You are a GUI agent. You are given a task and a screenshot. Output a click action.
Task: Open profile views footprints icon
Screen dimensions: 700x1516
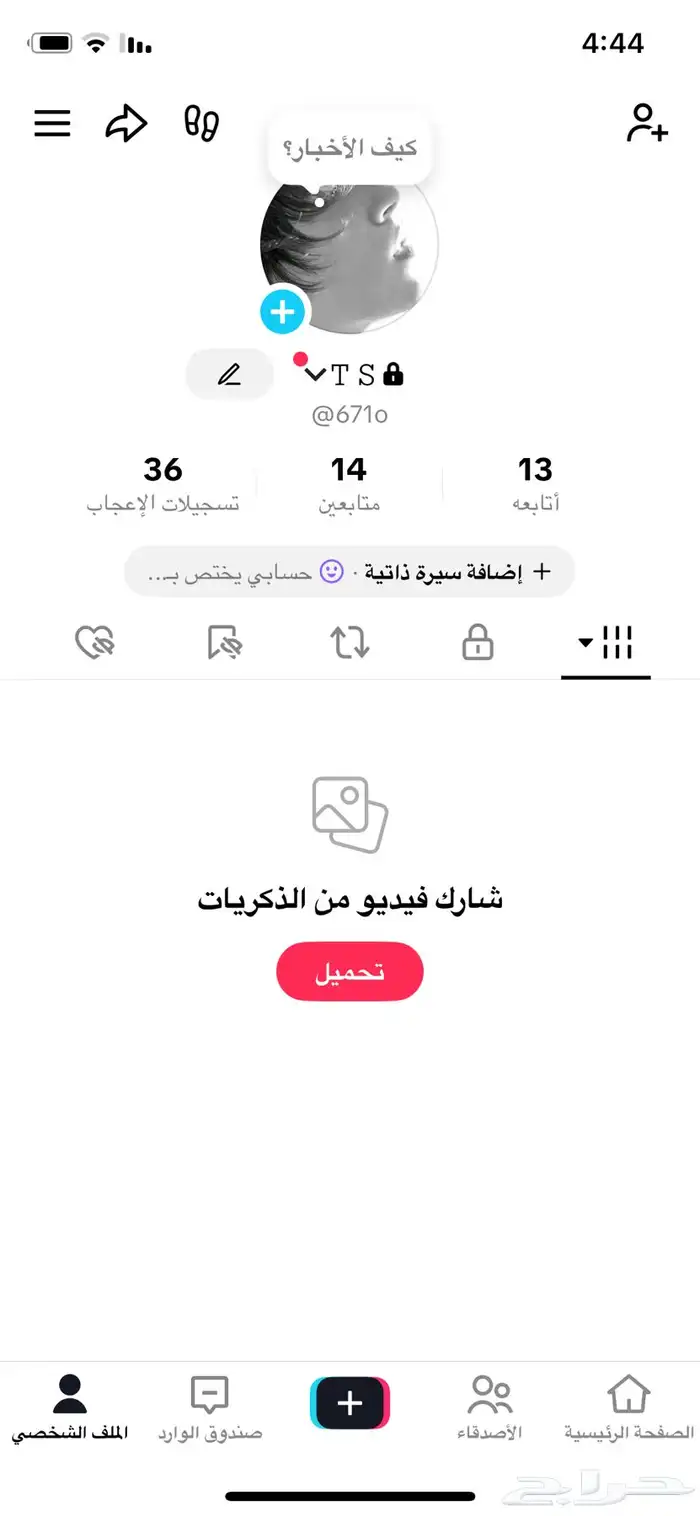(x=201, y=124)
